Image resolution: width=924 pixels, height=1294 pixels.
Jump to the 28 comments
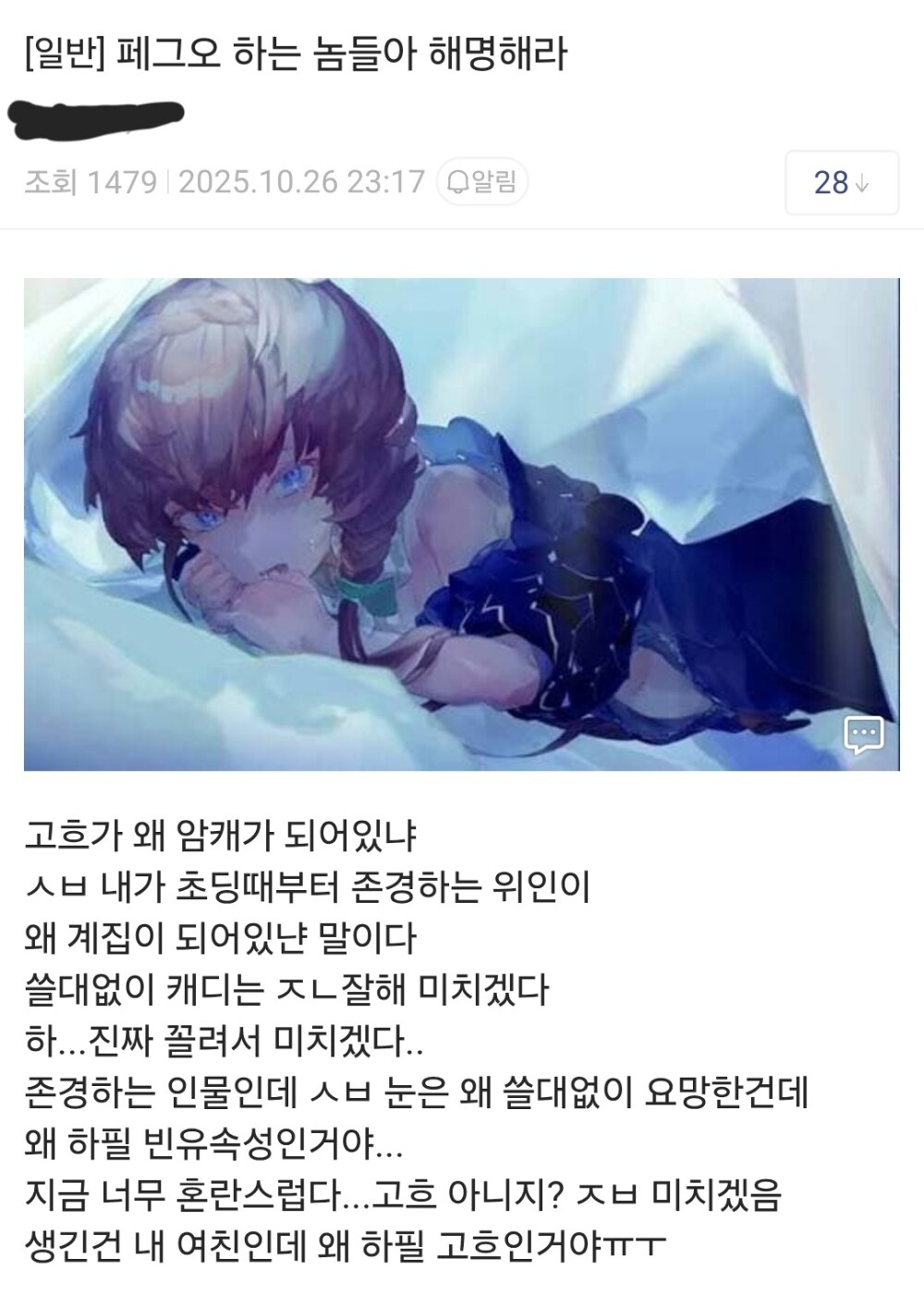[841, 183]
